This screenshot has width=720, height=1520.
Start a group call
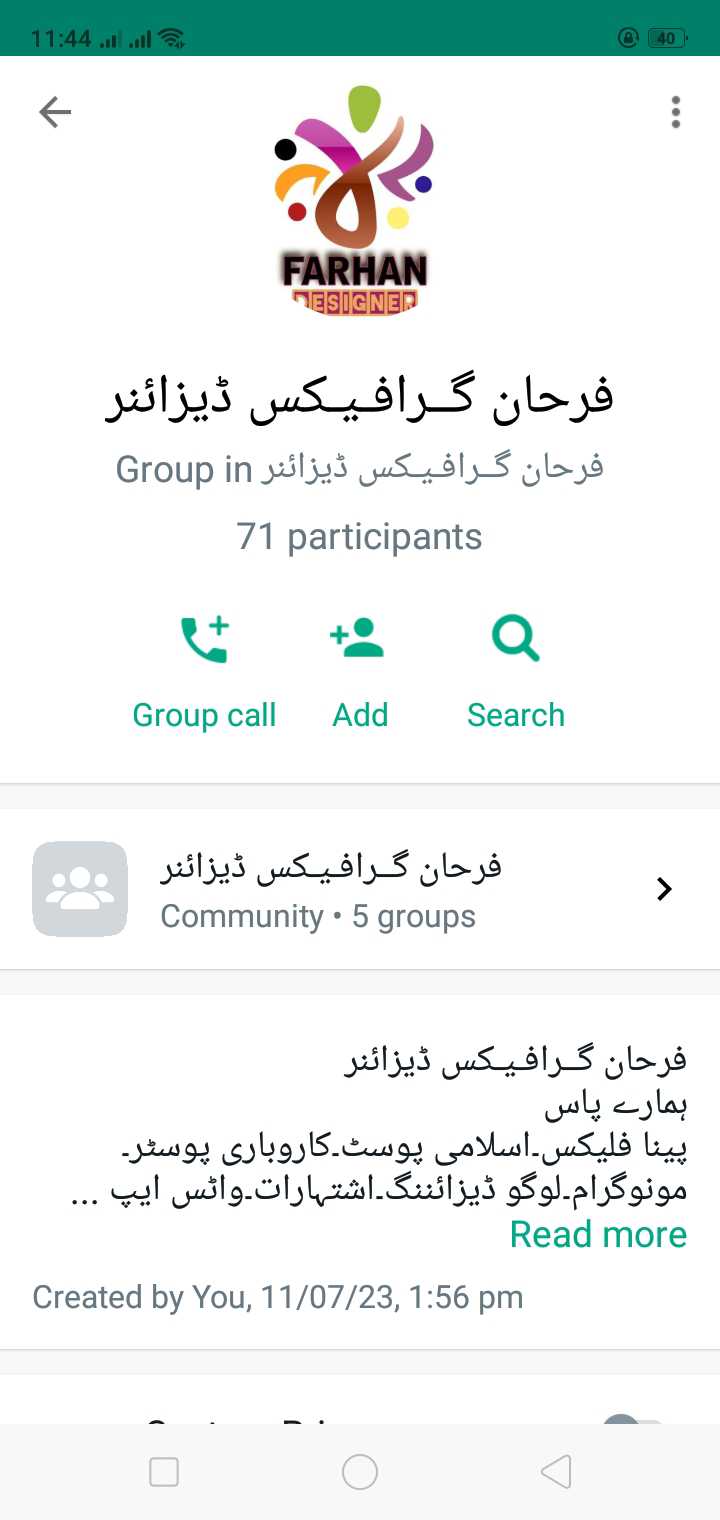[204, 672]
